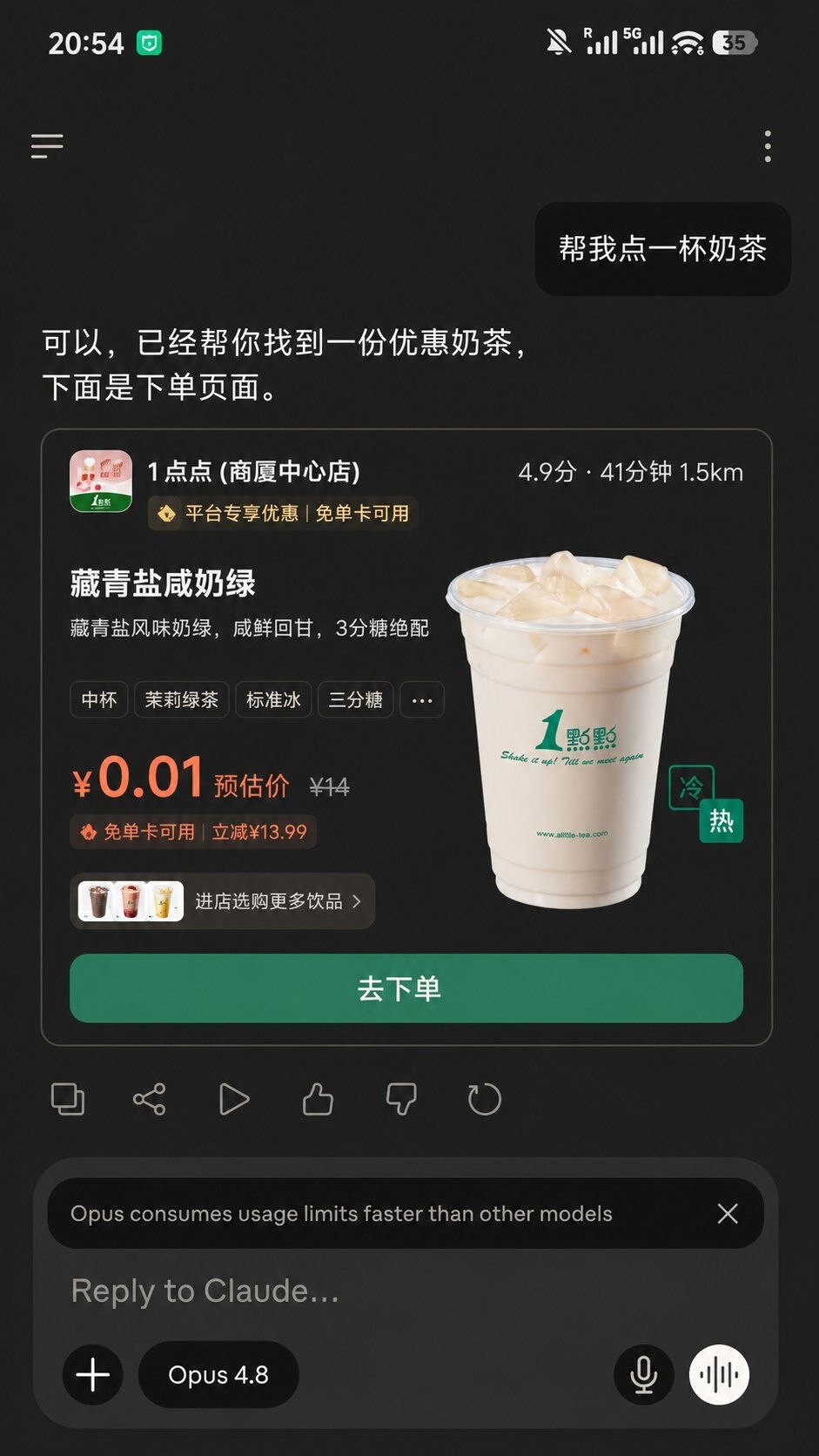Start voice mode with waveform button
The width and height of the screenshot is (819, 1456).
(720, 1374)
